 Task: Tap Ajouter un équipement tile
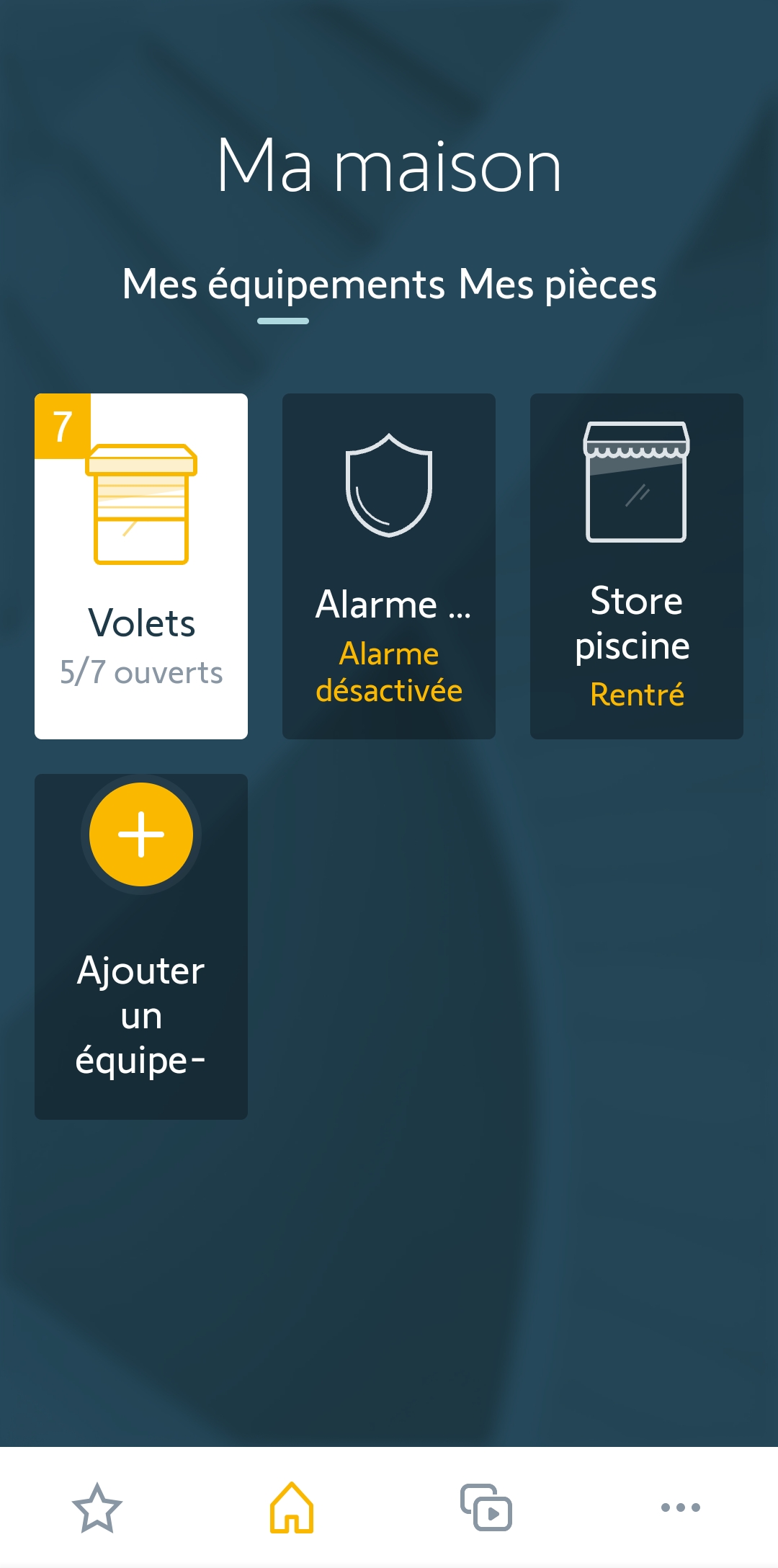coord(141,945)
